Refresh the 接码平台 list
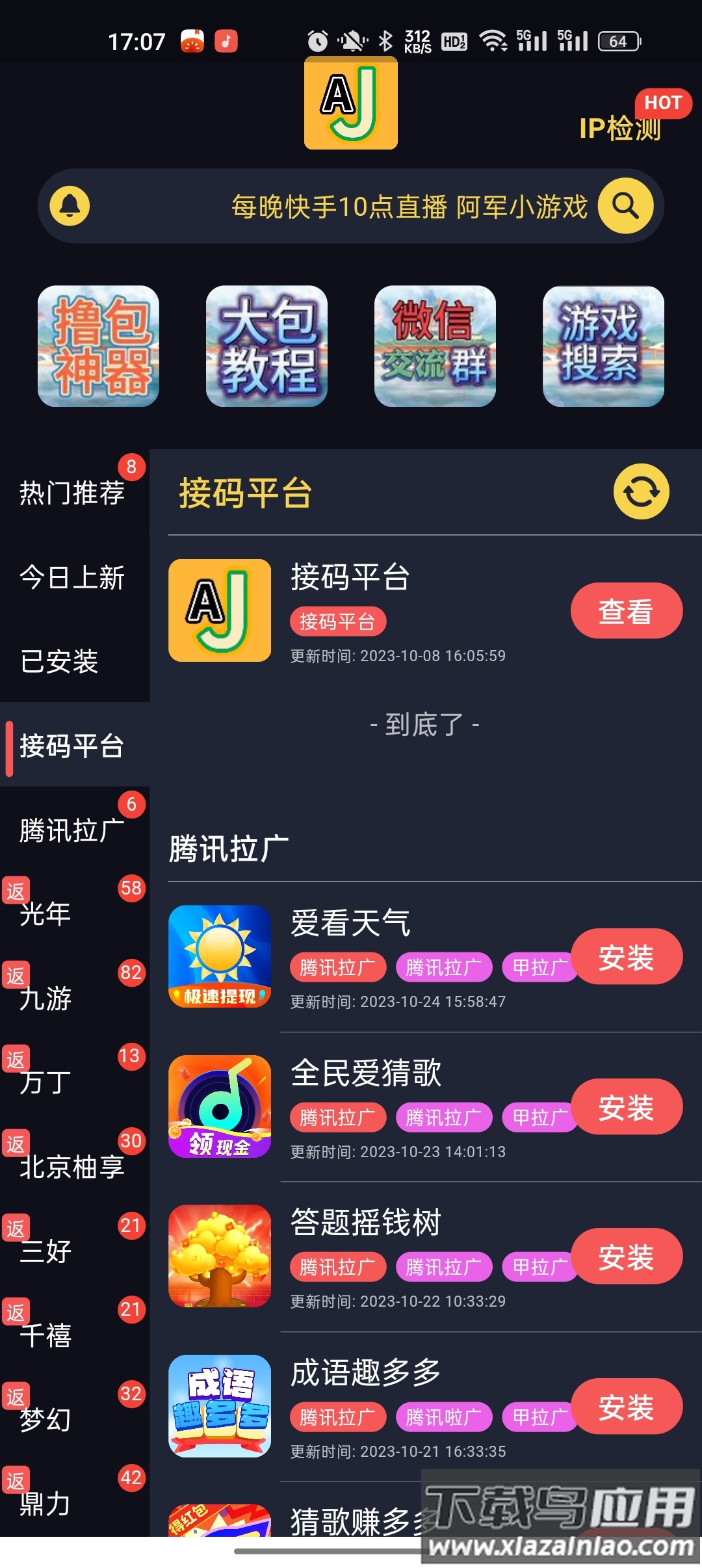Image resolution: width=702 pixels, height=1568 pixels. (x=642, y=492)
